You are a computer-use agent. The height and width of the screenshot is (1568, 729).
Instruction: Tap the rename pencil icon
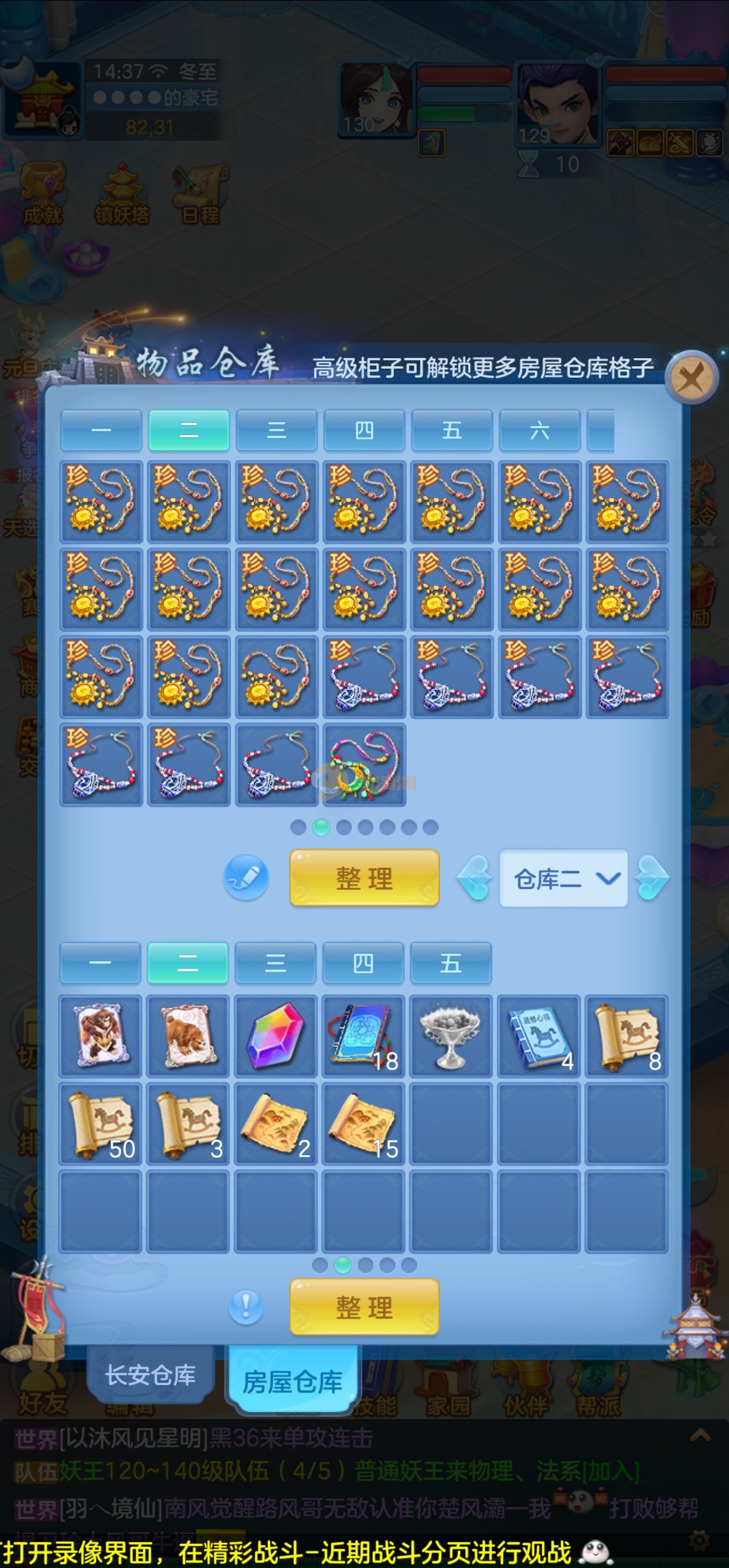click(246, 877)
